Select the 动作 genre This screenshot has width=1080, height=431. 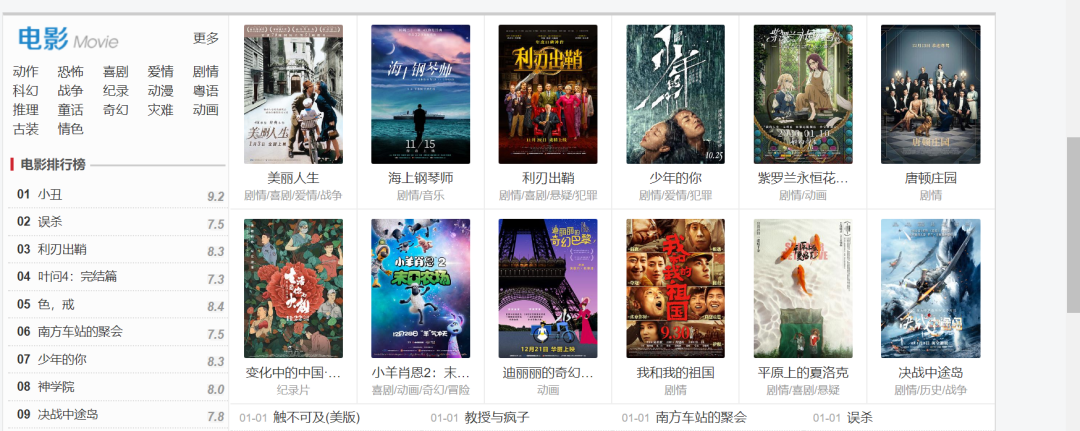click(x=26, y=72)
